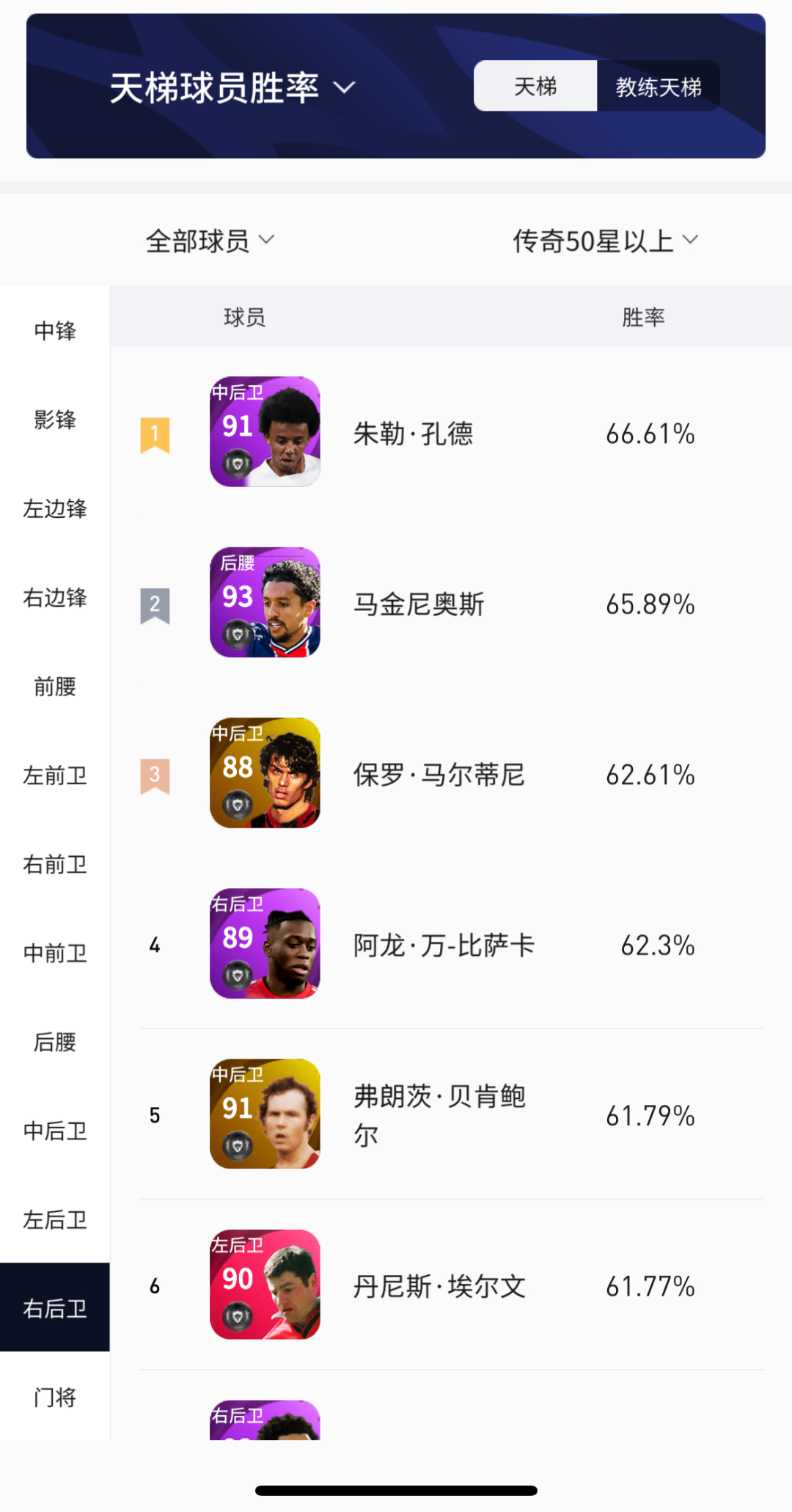Select the 天梯 segment

point(535,87)
